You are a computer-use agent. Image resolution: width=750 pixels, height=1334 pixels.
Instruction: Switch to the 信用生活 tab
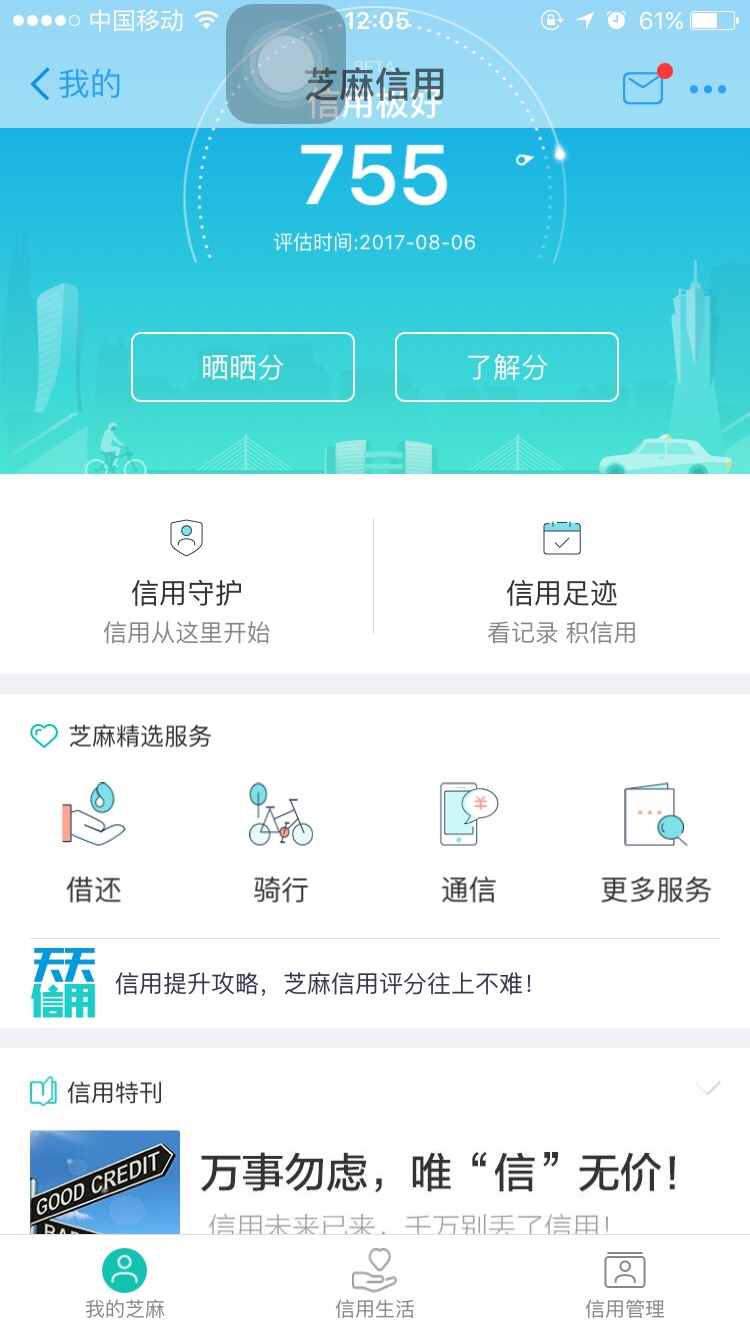(x=375, y=1285)
